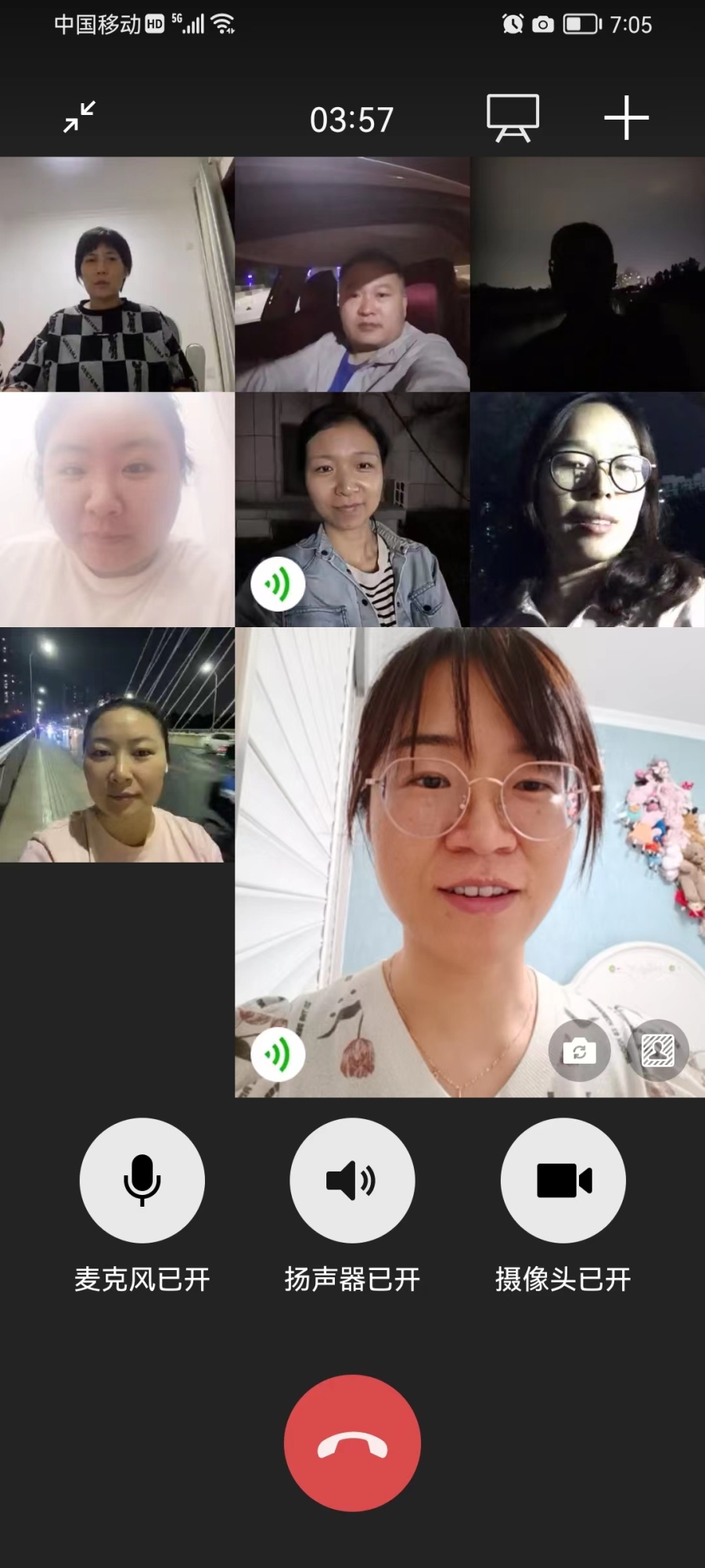The image size is (705, 1568).
Task: Enlarge the man sitting in the car
Action: (352, 274)
